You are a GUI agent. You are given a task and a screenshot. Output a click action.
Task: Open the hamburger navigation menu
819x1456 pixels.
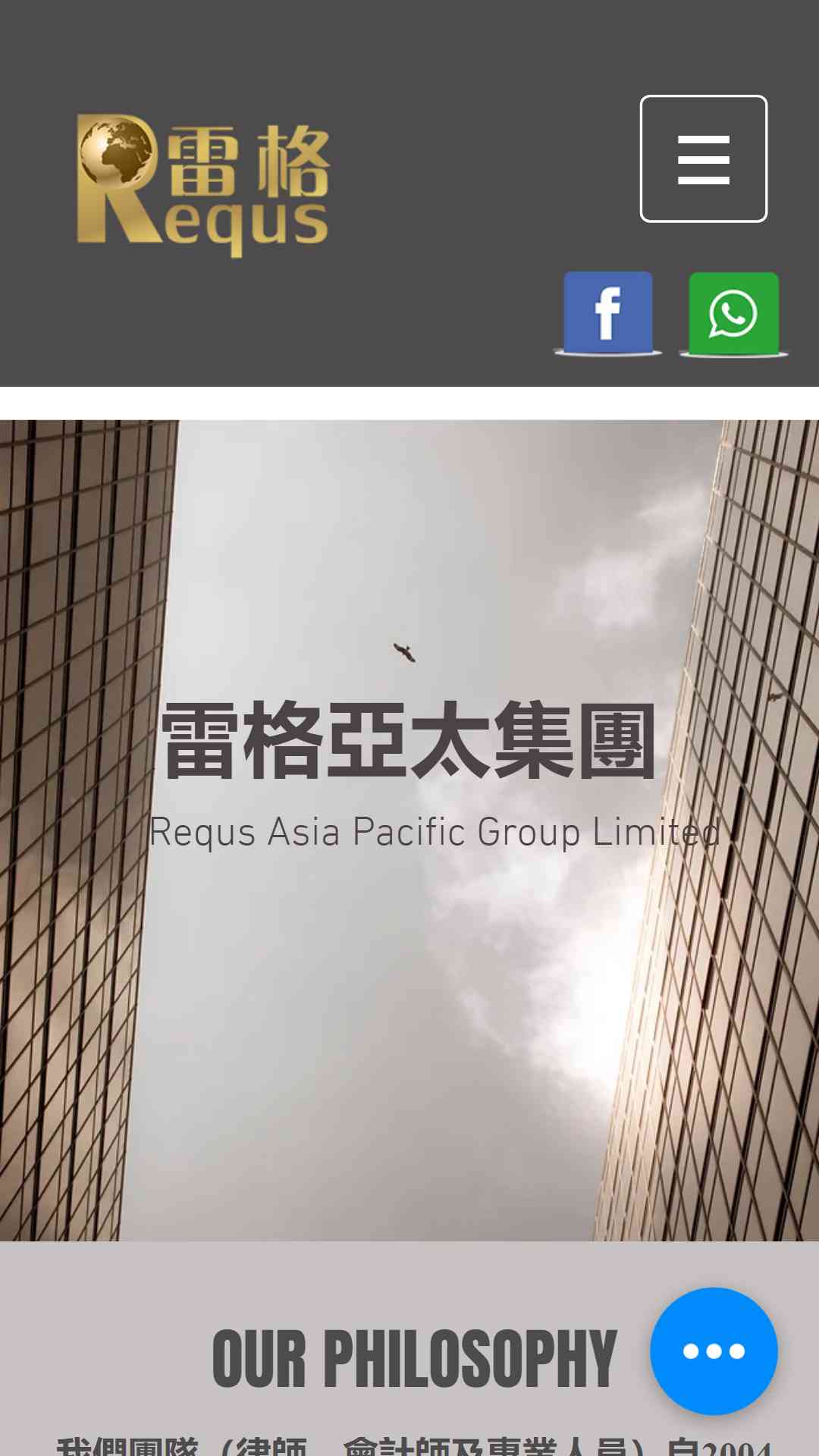tap(704, 158)
